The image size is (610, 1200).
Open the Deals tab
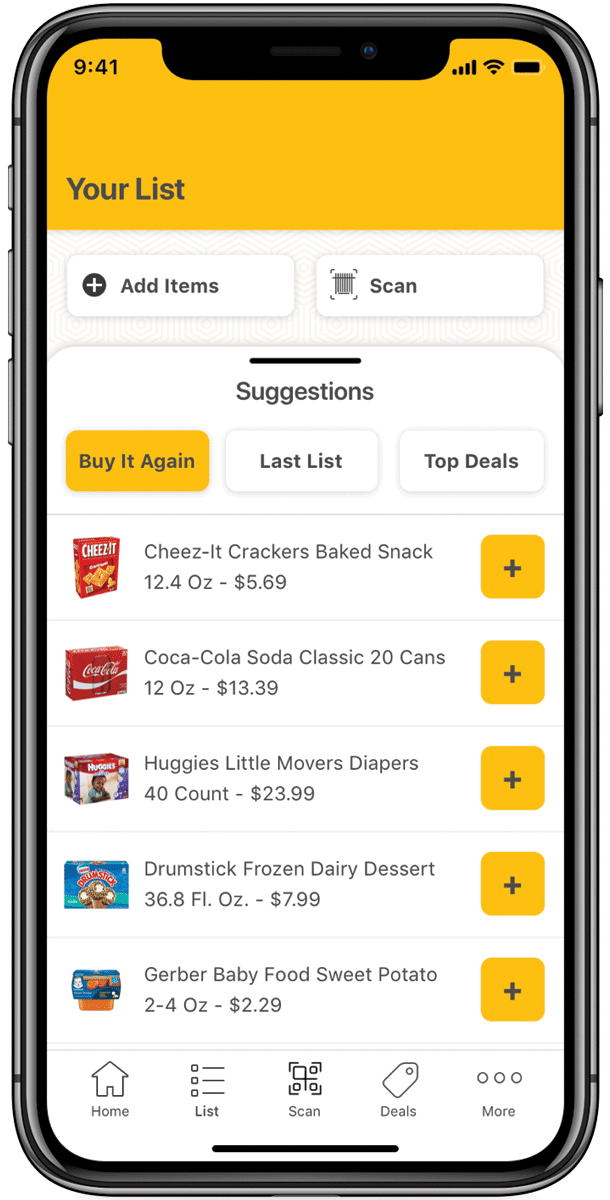coord(399,1090)
